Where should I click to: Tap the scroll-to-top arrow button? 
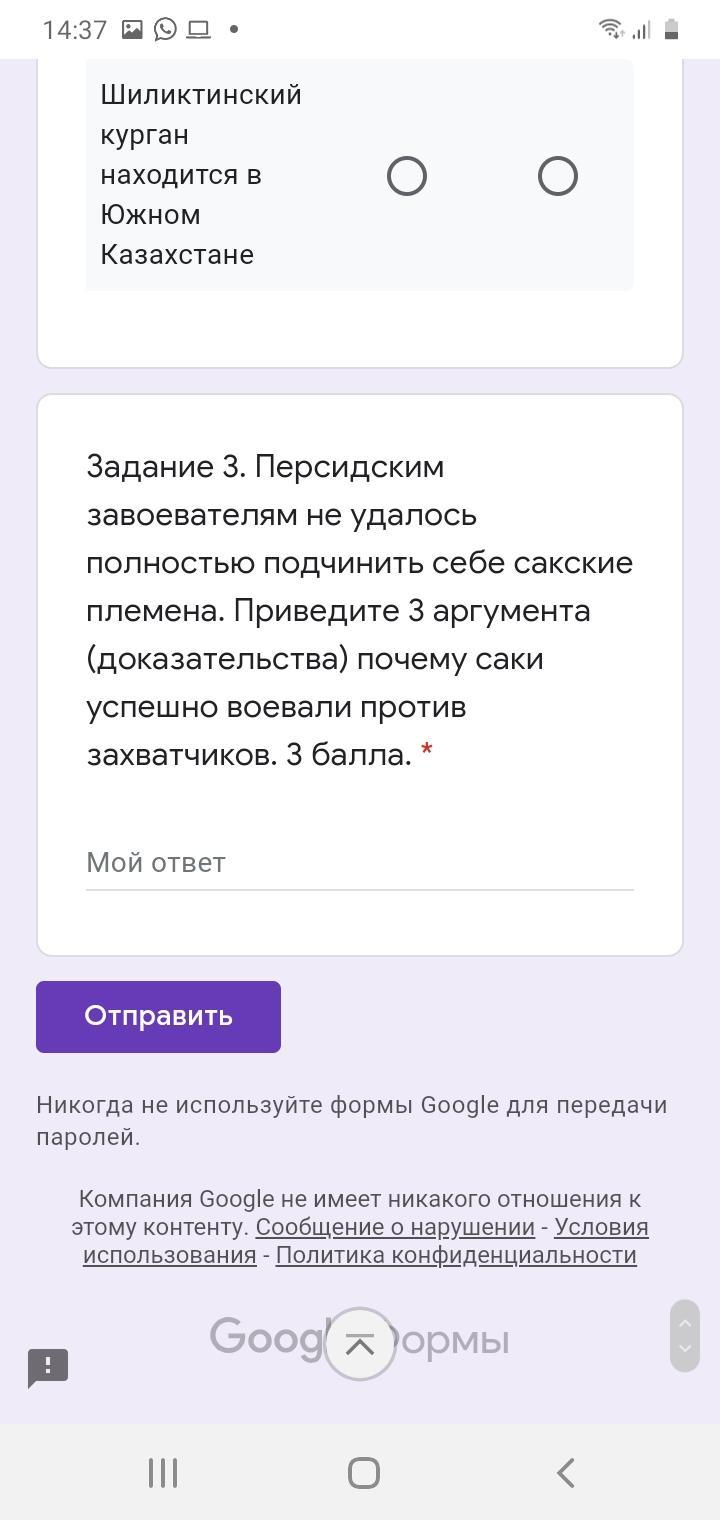click(x=360, y=1344)
